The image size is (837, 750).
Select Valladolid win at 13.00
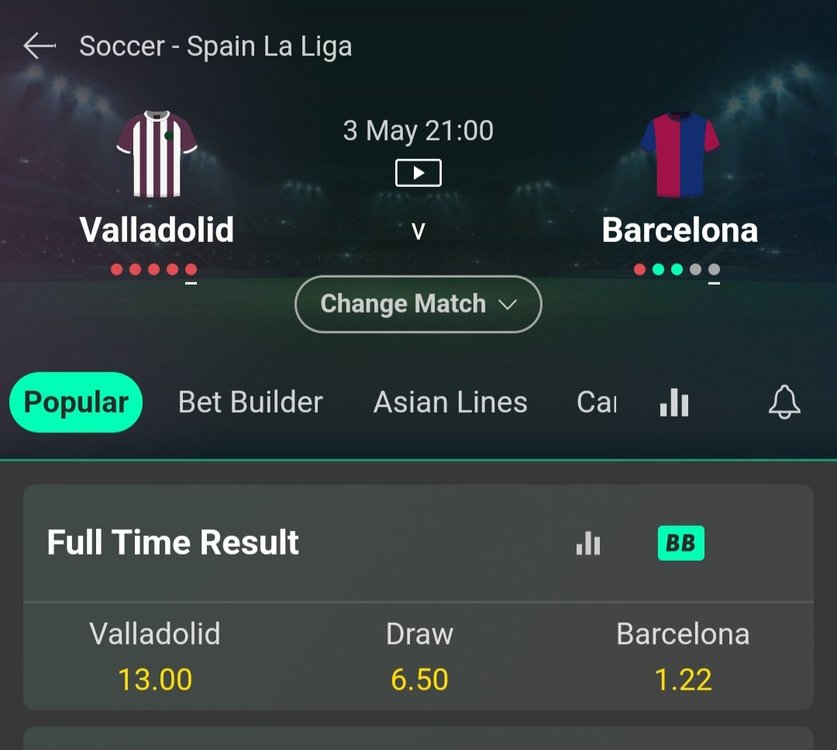click(155, 658)
